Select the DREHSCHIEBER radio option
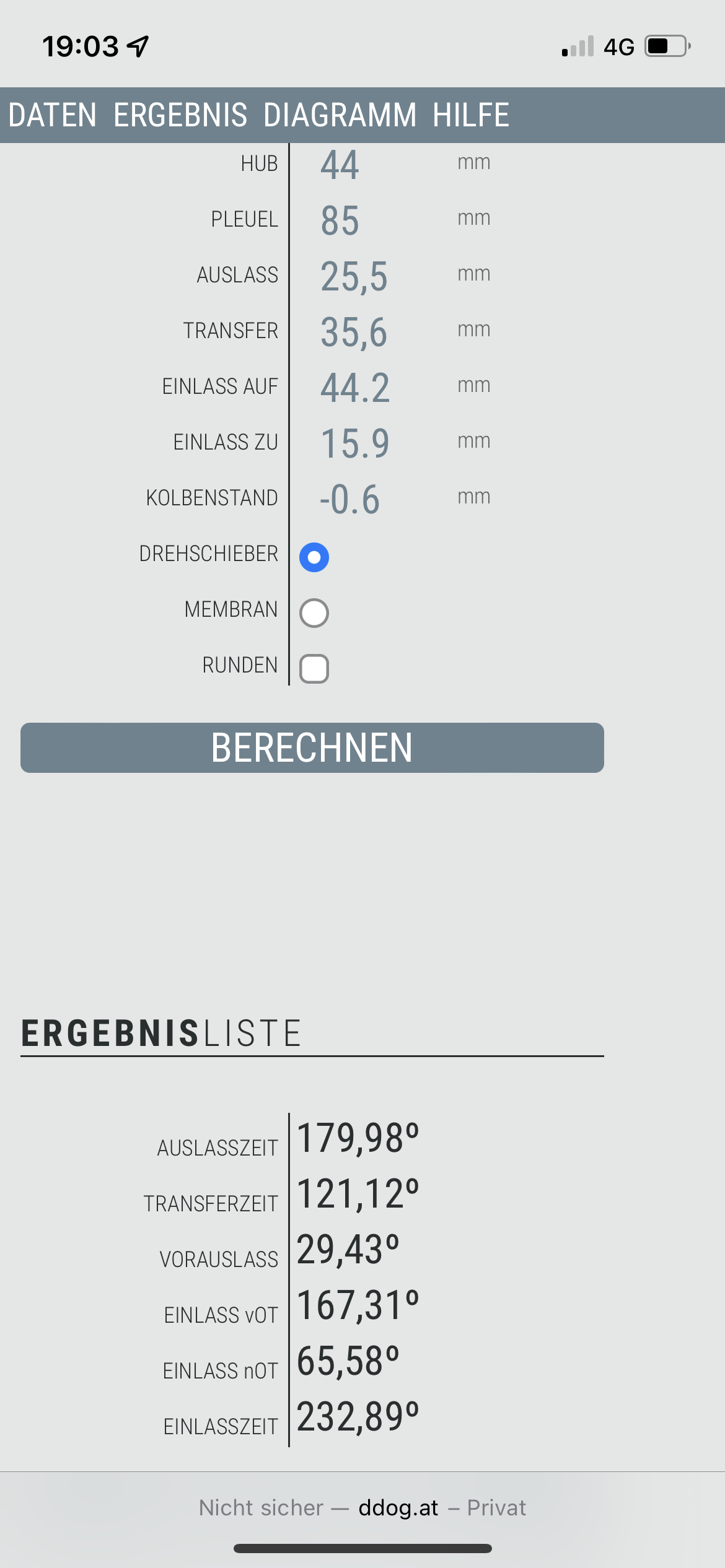 (x=314, y=557)
